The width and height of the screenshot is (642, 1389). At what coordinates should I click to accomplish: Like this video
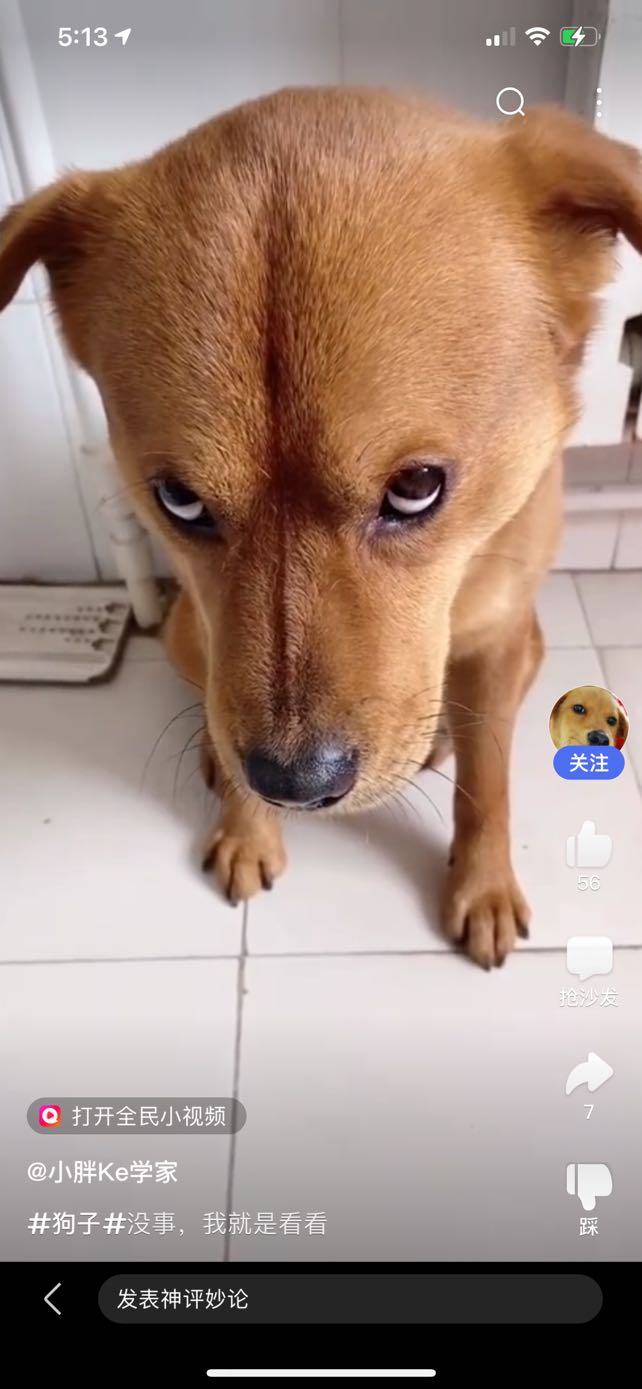click(x=589, y=846)
